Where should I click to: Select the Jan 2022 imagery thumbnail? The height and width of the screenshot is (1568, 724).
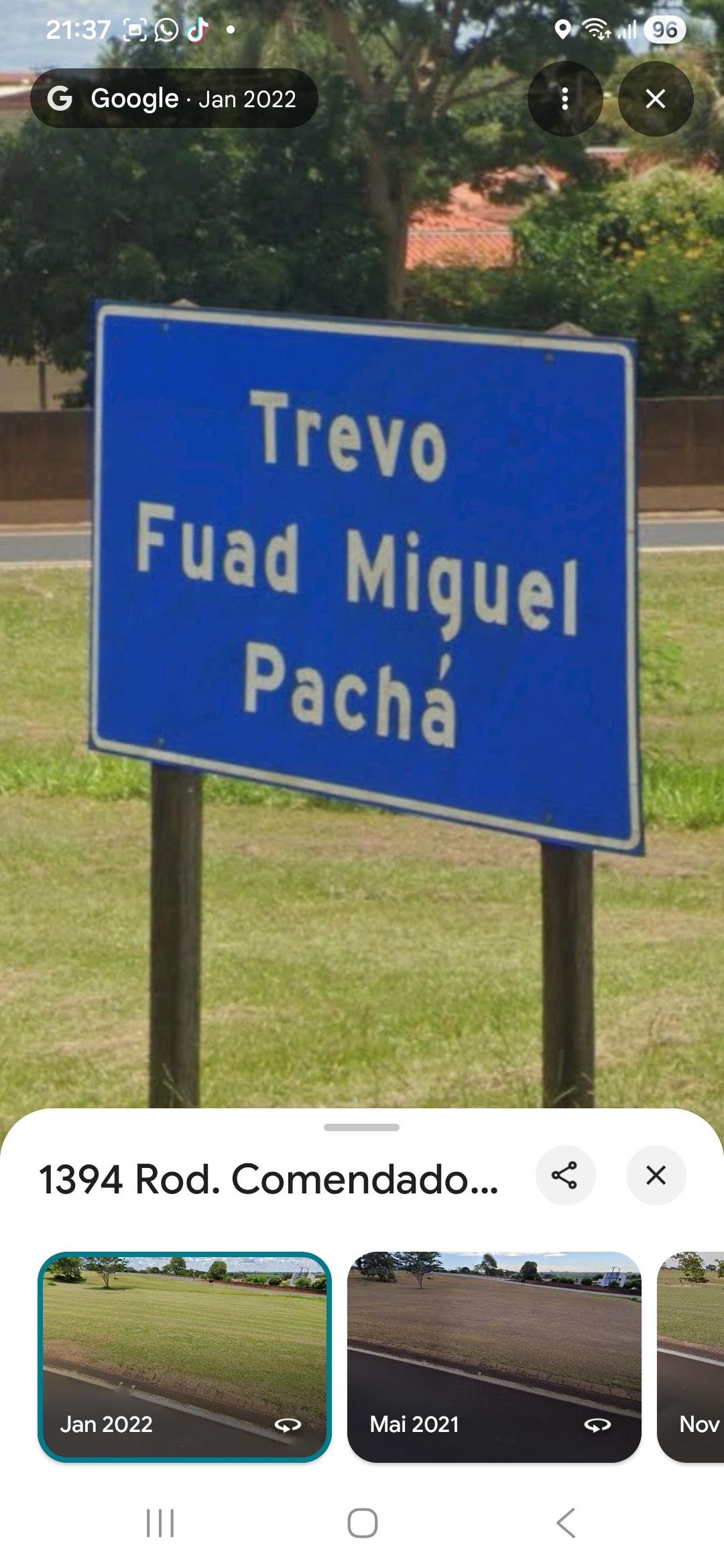[x=185, y=1357]
